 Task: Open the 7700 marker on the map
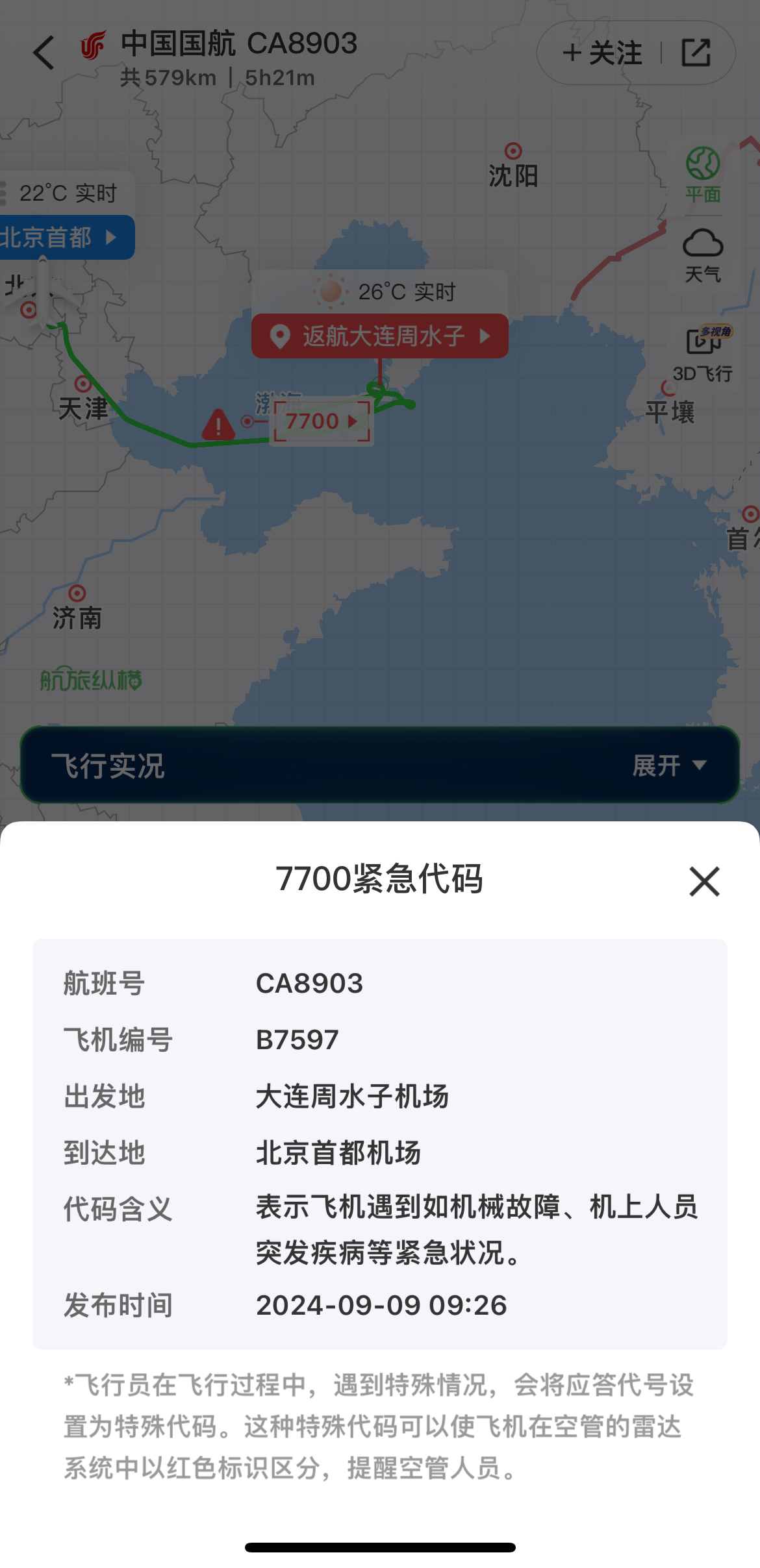point(322,421)
